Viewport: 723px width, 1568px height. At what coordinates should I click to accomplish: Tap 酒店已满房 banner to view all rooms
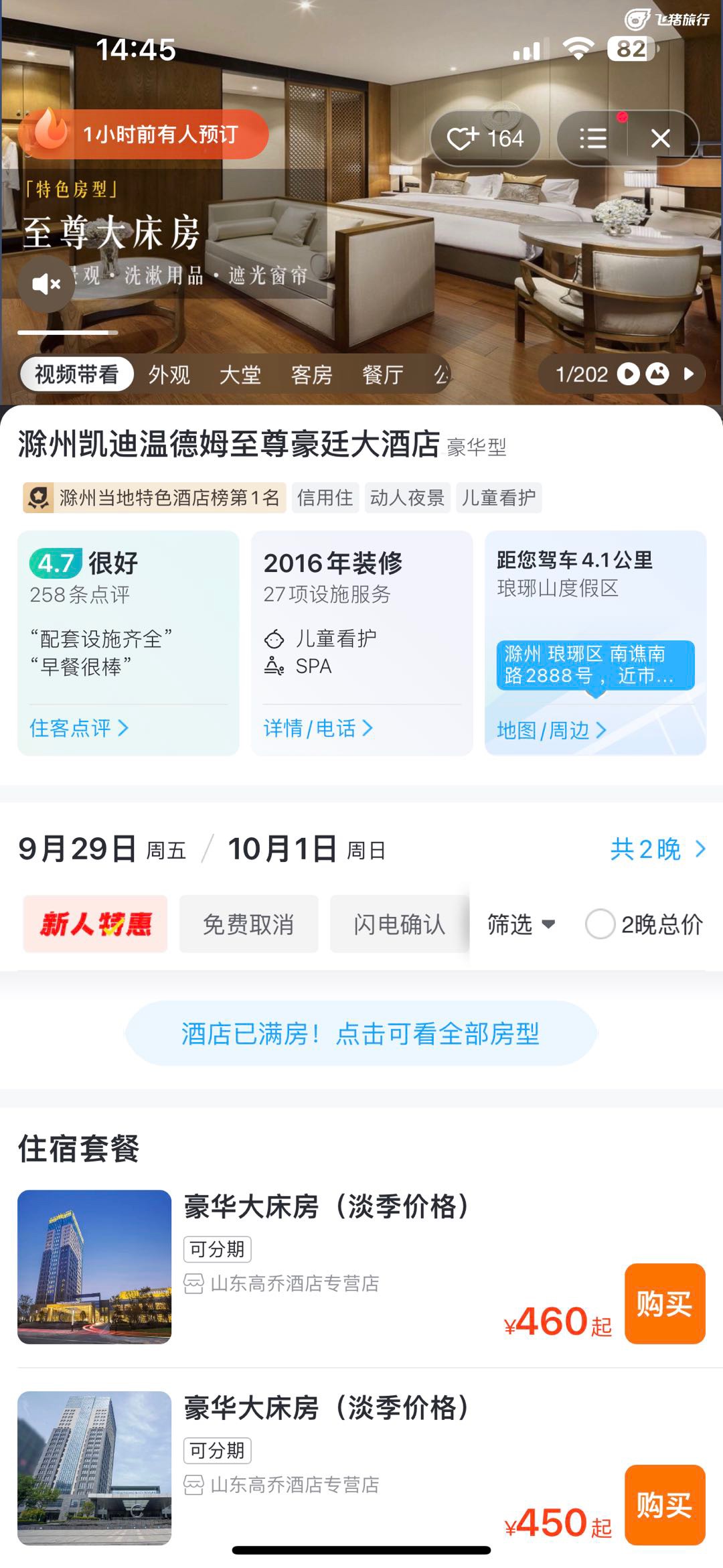point(361,1034)
